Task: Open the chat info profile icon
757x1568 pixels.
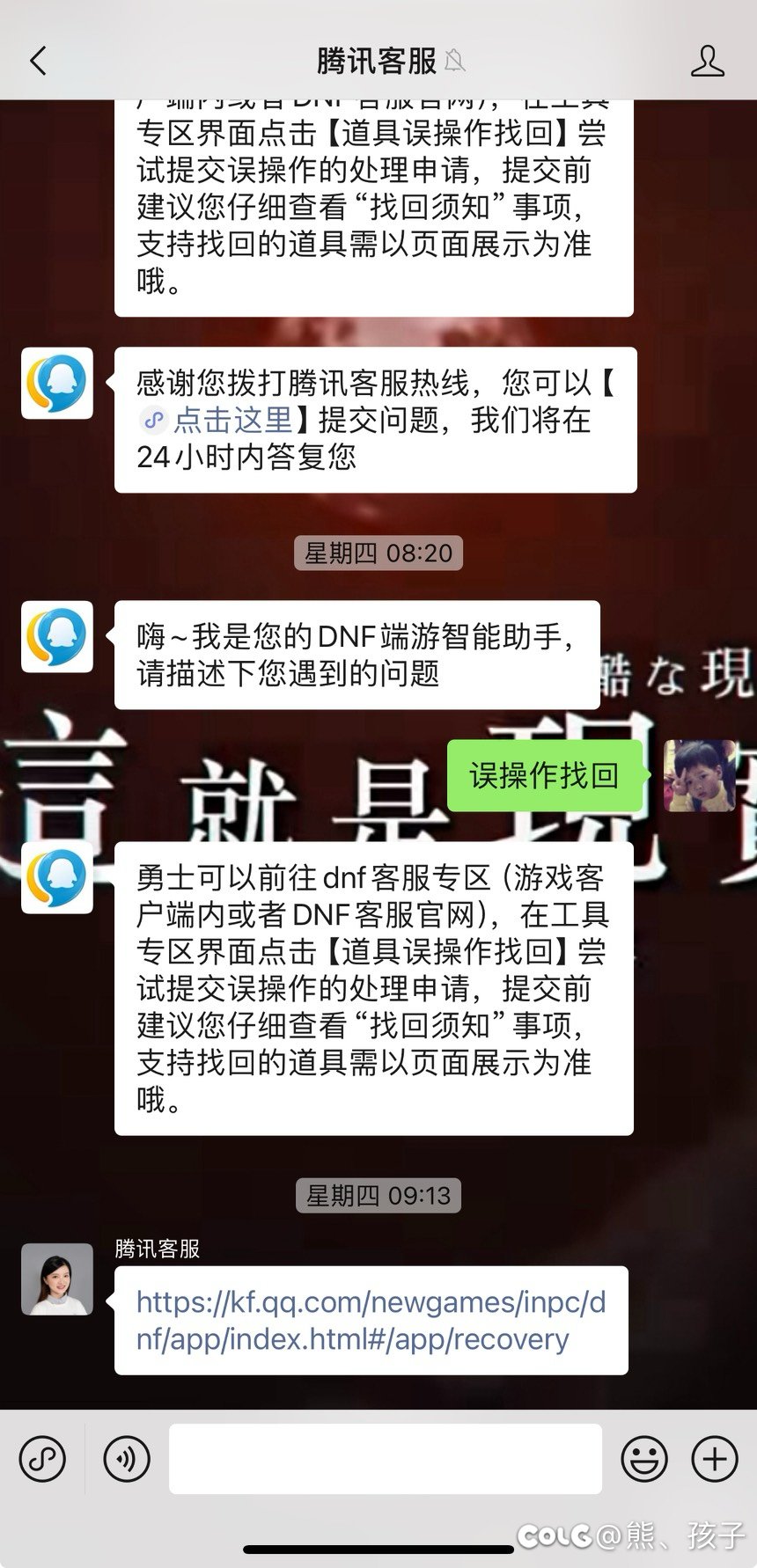Action: (707, 61)
